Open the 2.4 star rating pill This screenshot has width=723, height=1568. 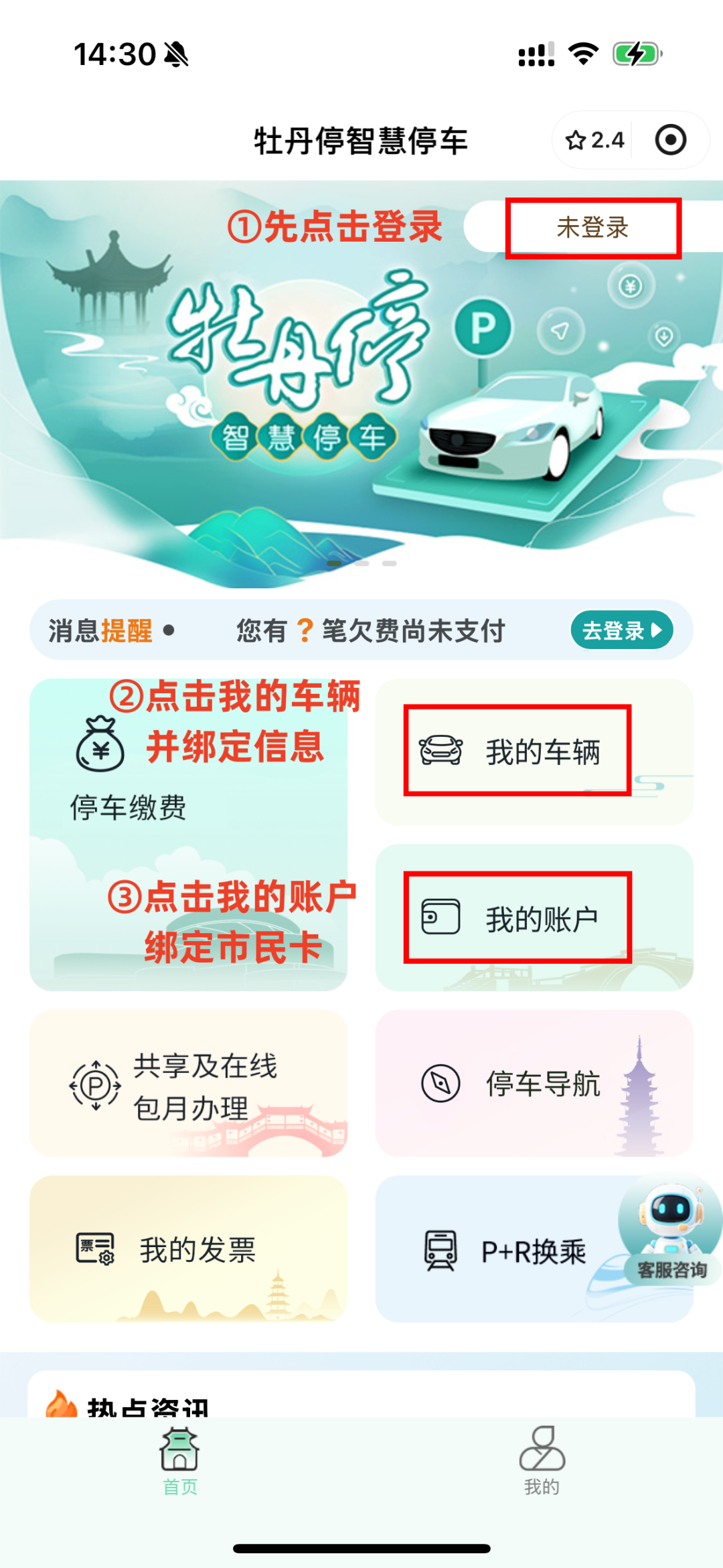(594, 141)
